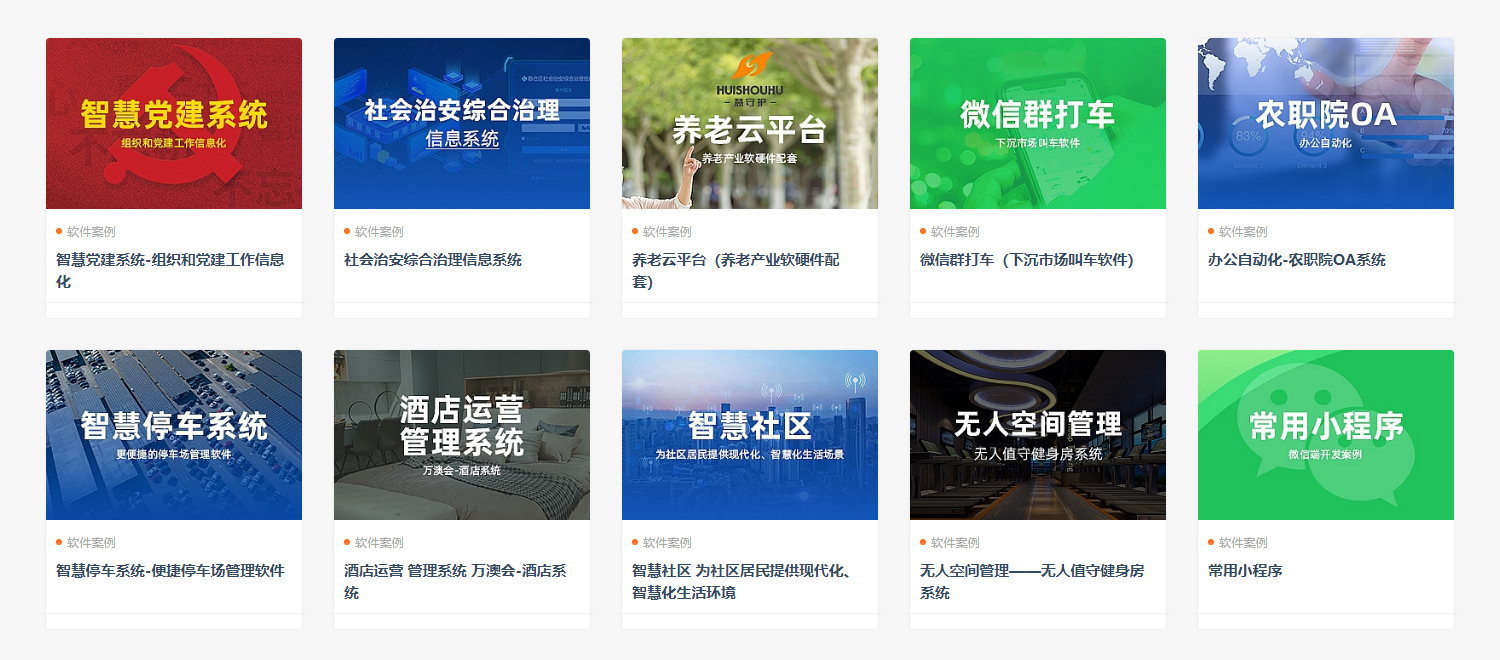The image size is (1500, 660).
Task: View the 养老云平台 case
Action: point(750,124)
